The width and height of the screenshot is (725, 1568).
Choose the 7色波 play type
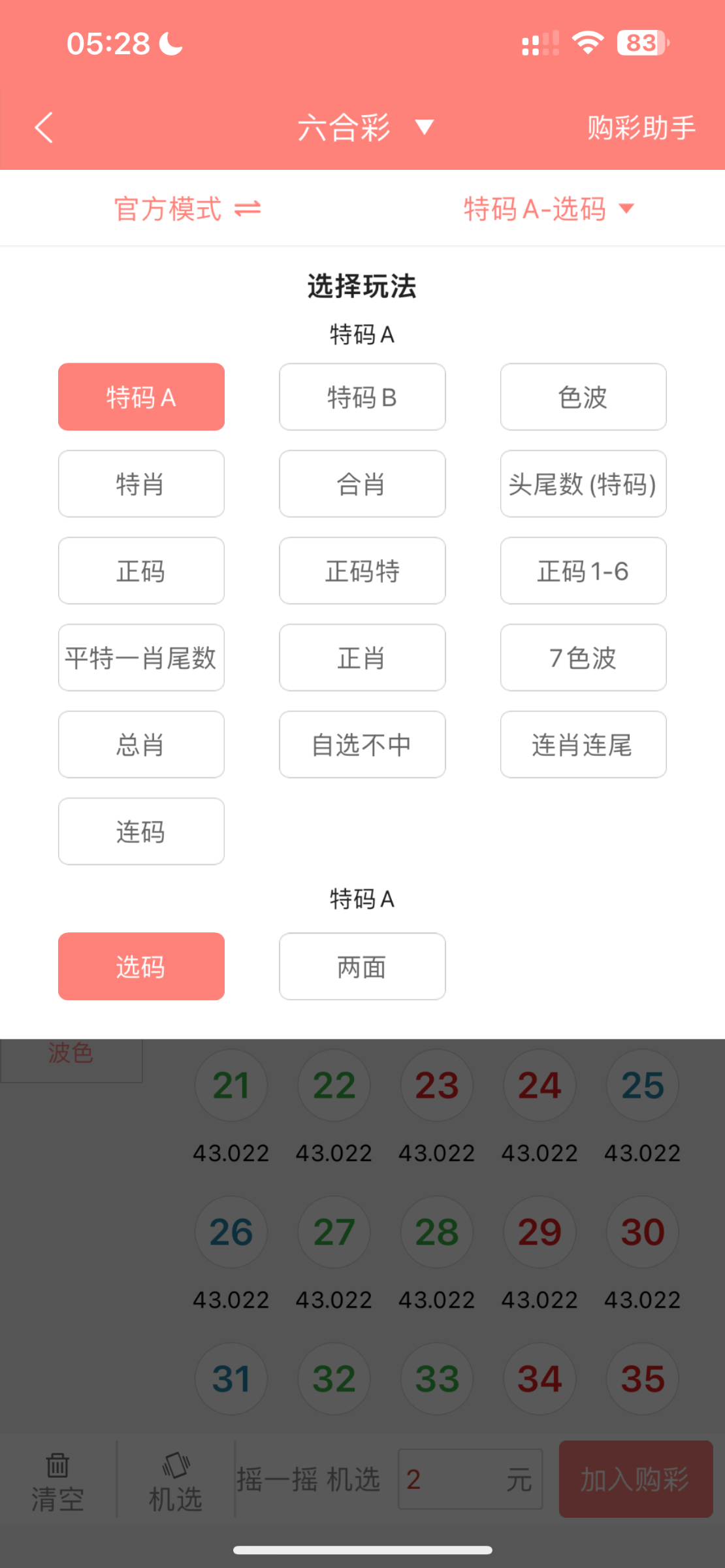pos(583,658)
